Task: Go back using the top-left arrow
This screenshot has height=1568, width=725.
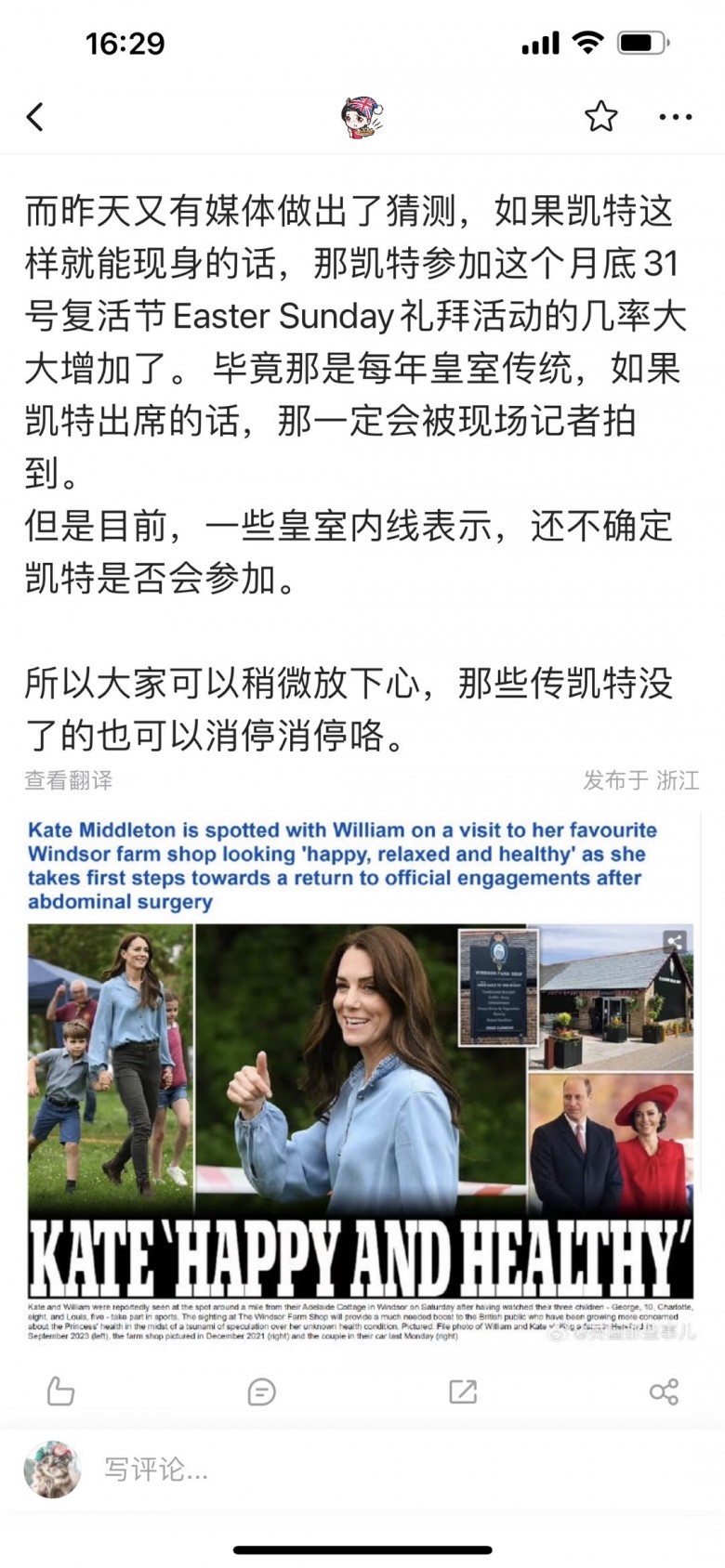Action: coord(35,117)
